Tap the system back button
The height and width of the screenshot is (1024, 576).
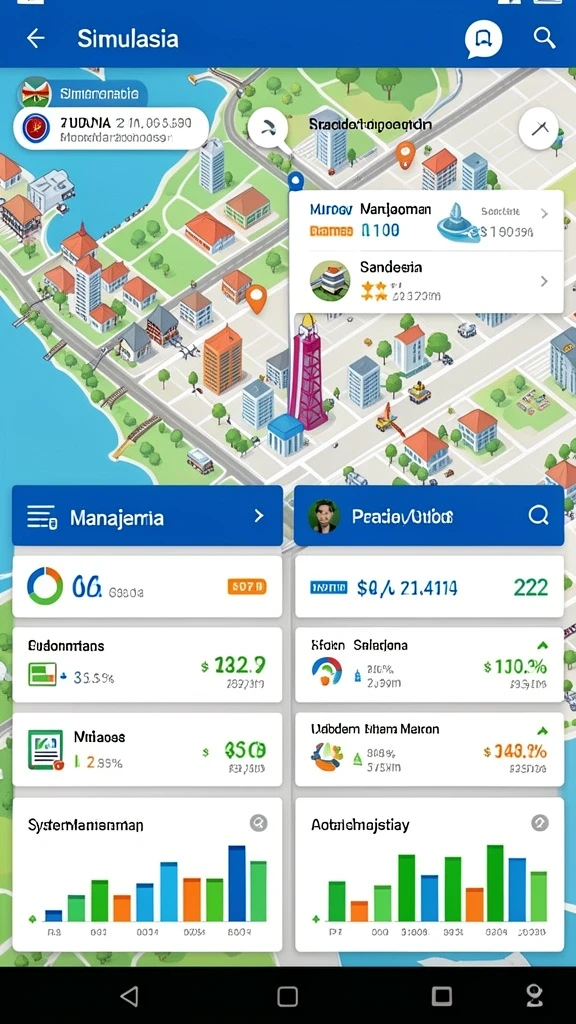point(130,996)
